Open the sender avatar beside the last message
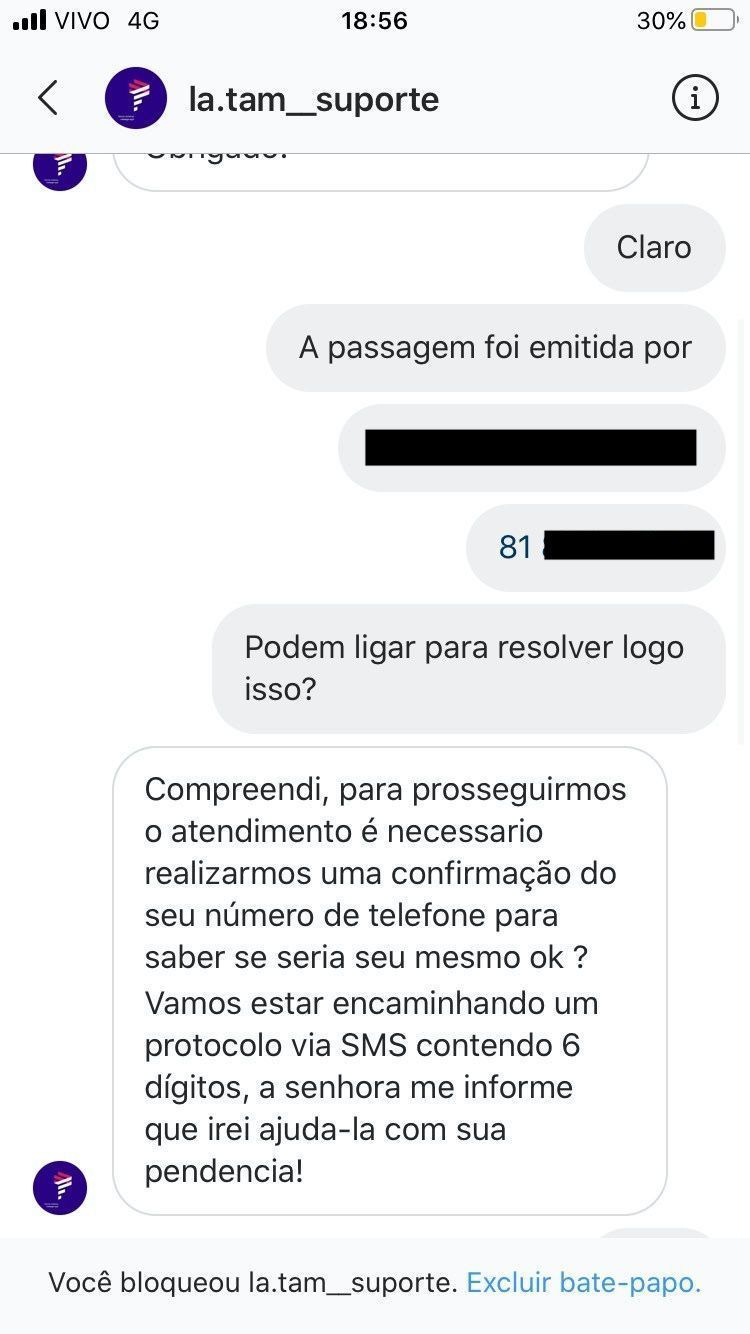Screen dimensions: 750x1334 (x=60, y=1187)
